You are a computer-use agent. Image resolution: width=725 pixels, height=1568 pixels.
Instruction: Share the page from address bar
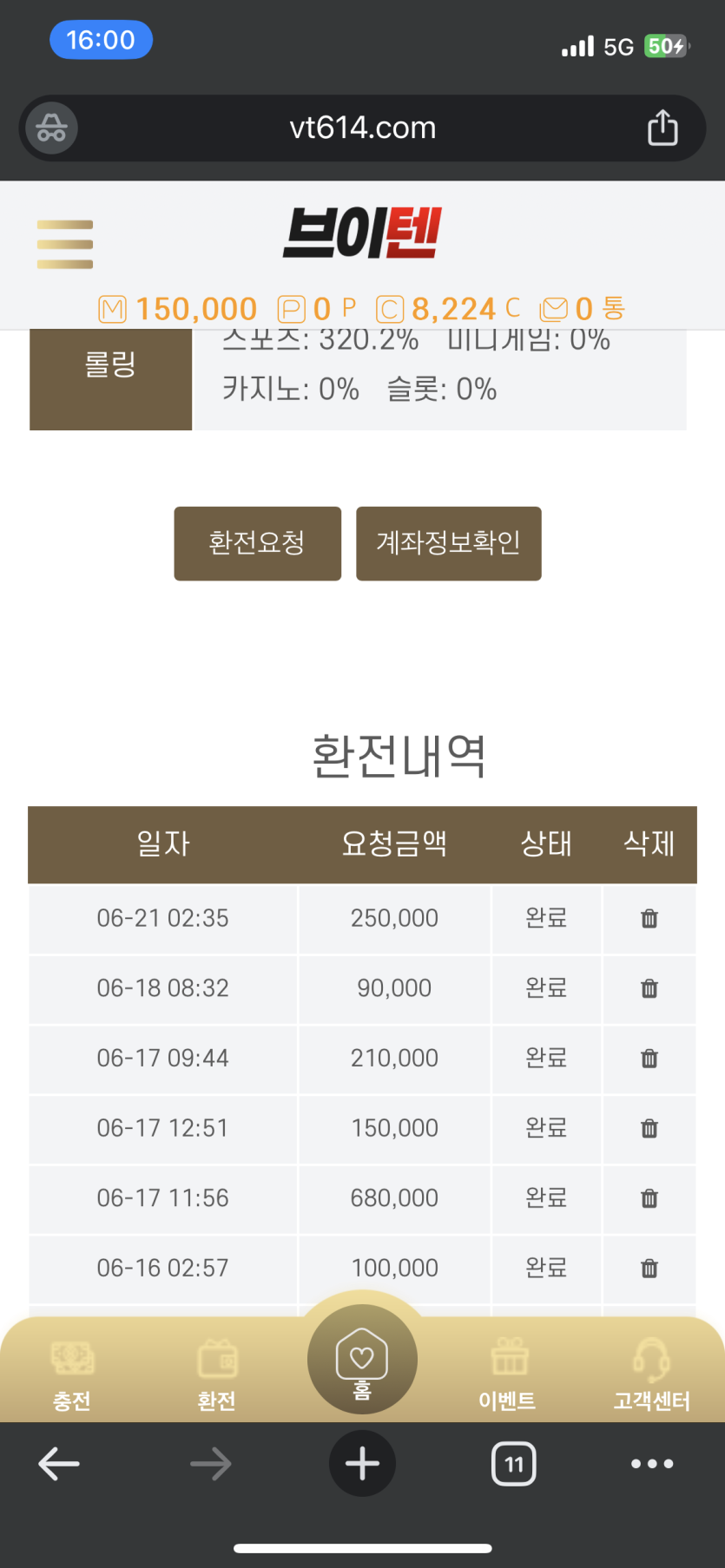point(662,128)
